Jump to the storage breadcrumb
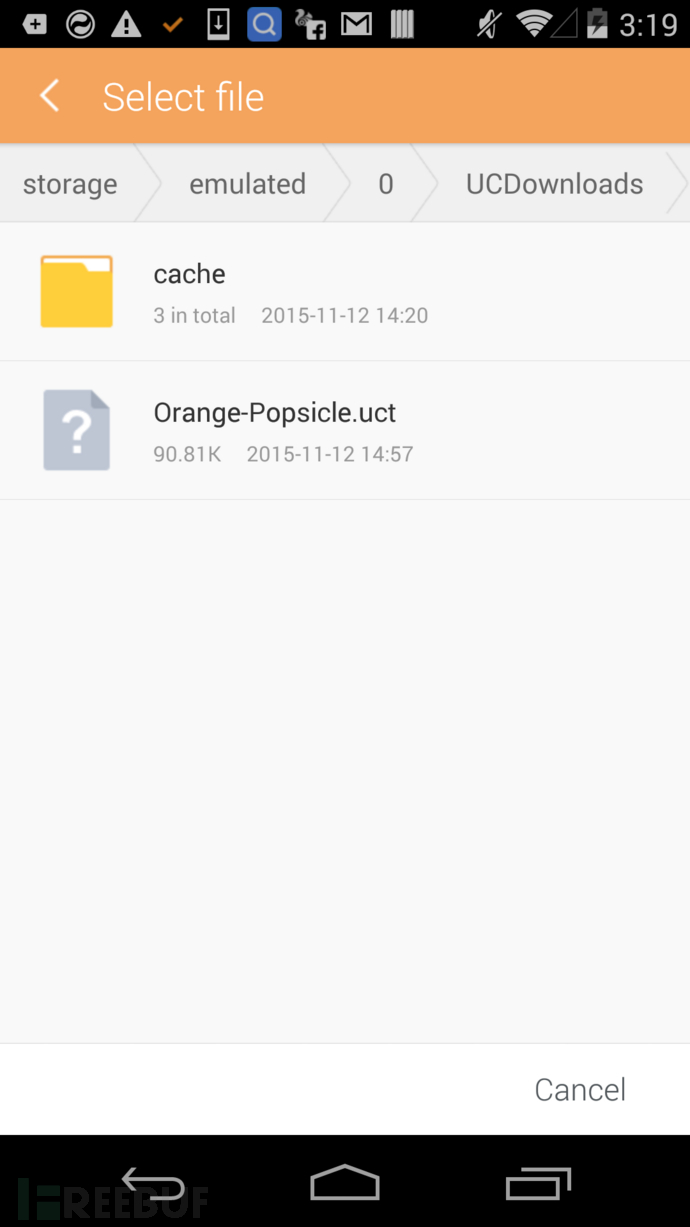This screenshot has width=690, height=1227. 70,184
